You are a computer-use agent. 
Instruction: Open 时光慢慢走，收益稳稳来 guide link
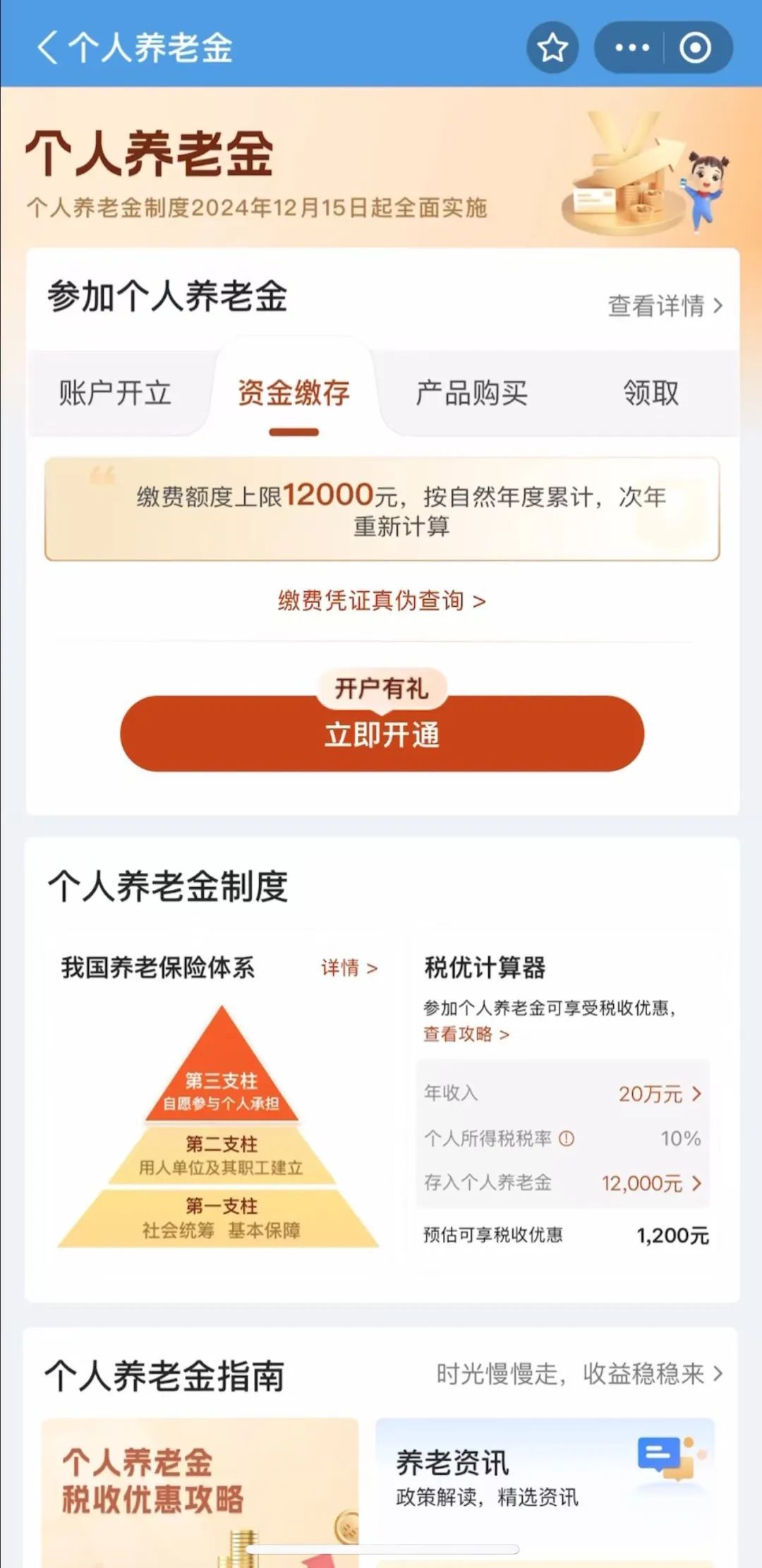(x=579, y=1374)
